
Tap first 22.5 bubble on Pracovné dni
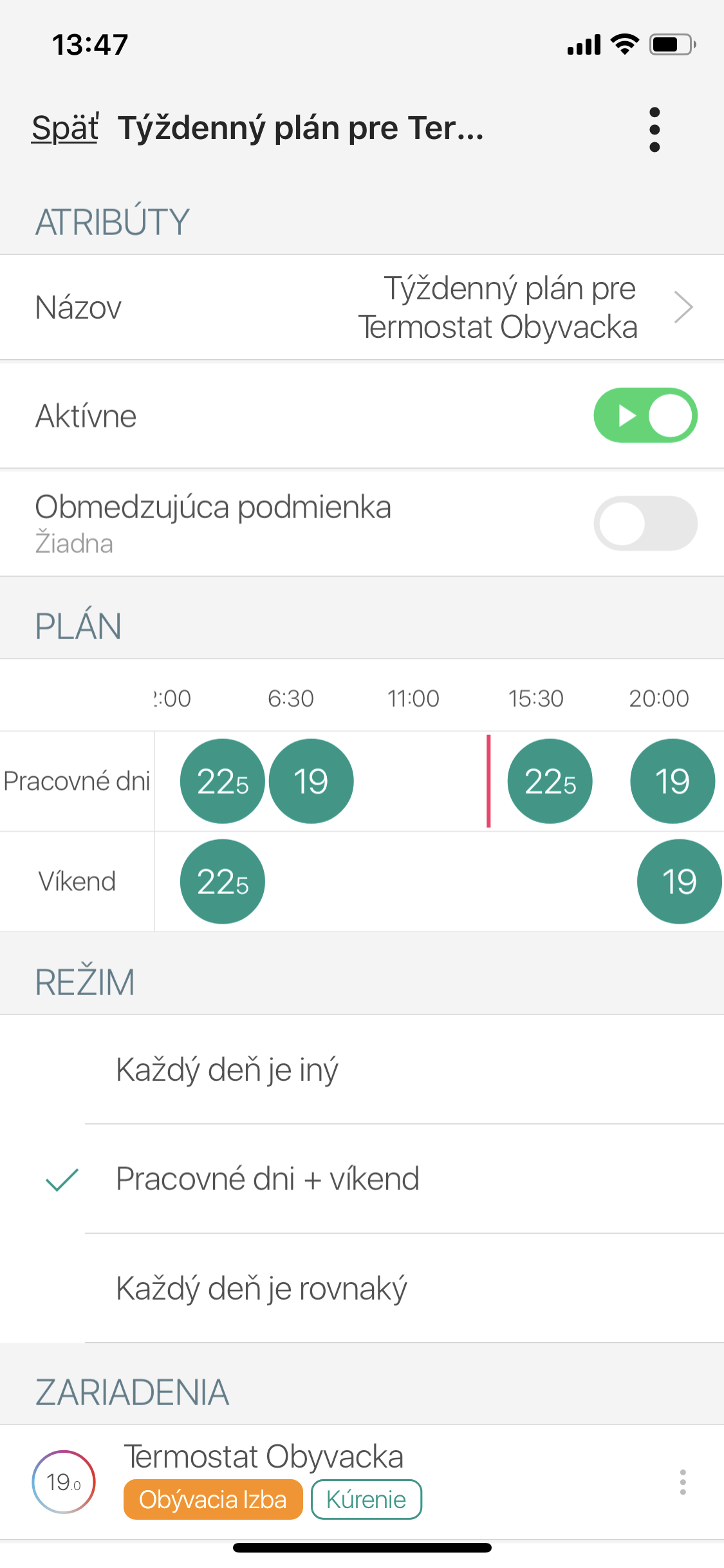[x=223, y=781]
